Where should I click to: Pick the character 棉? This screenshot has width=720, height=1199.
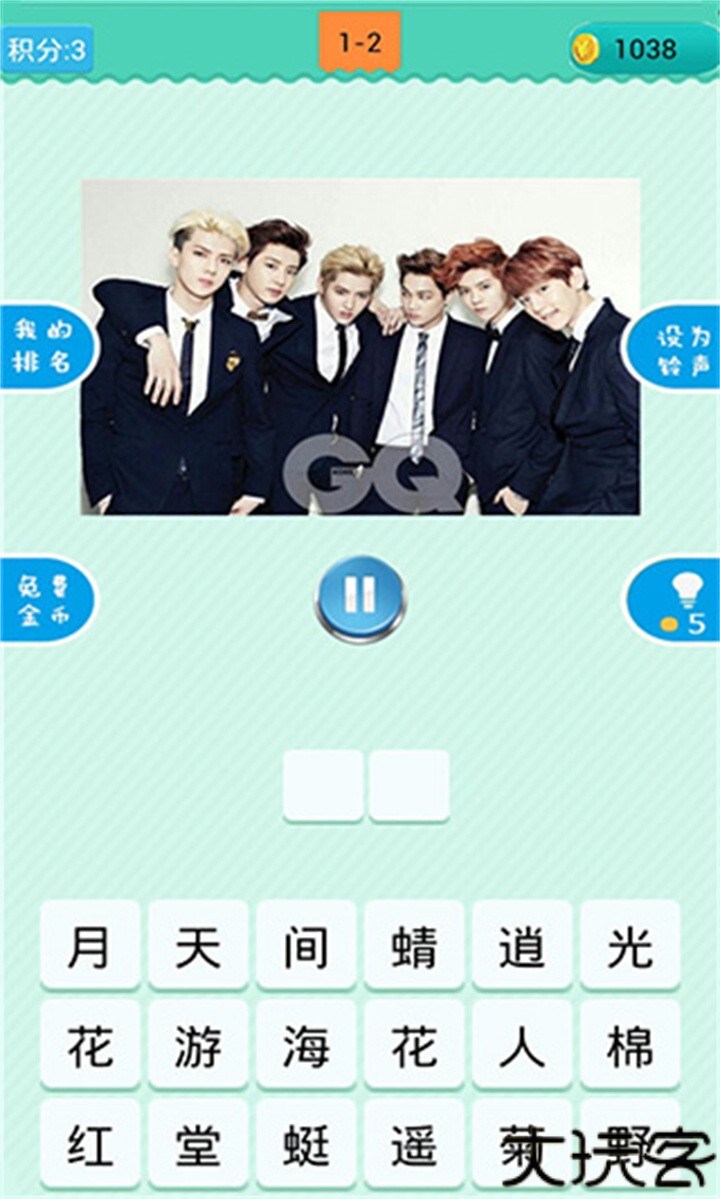pyautogui.click(x=630, y=1045)
